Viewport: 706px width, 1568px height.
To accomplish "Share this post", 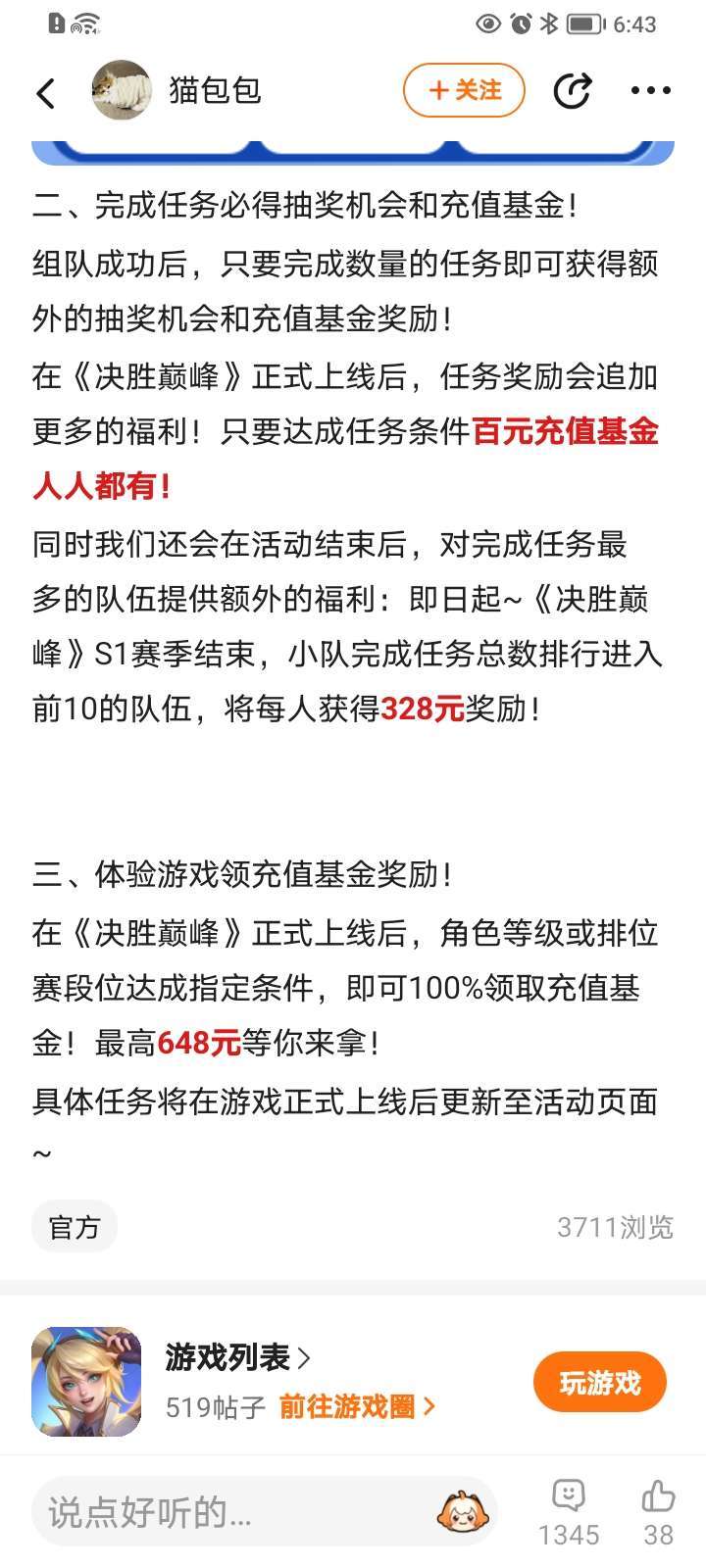I will pos(572,91).
